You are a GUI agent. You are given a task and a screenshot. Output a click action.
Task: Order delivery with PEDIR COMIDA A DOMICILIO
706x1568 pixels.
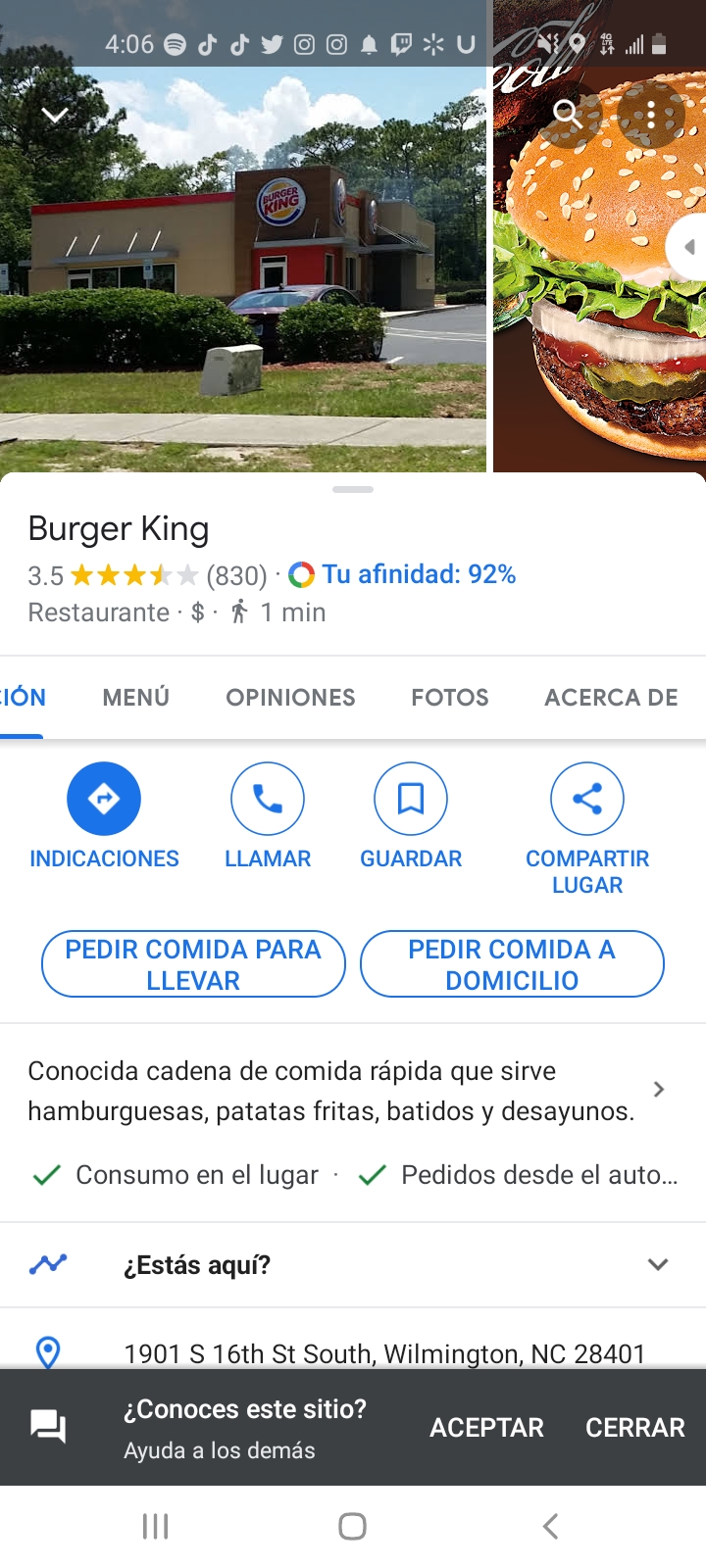click(x=512, y=964)
